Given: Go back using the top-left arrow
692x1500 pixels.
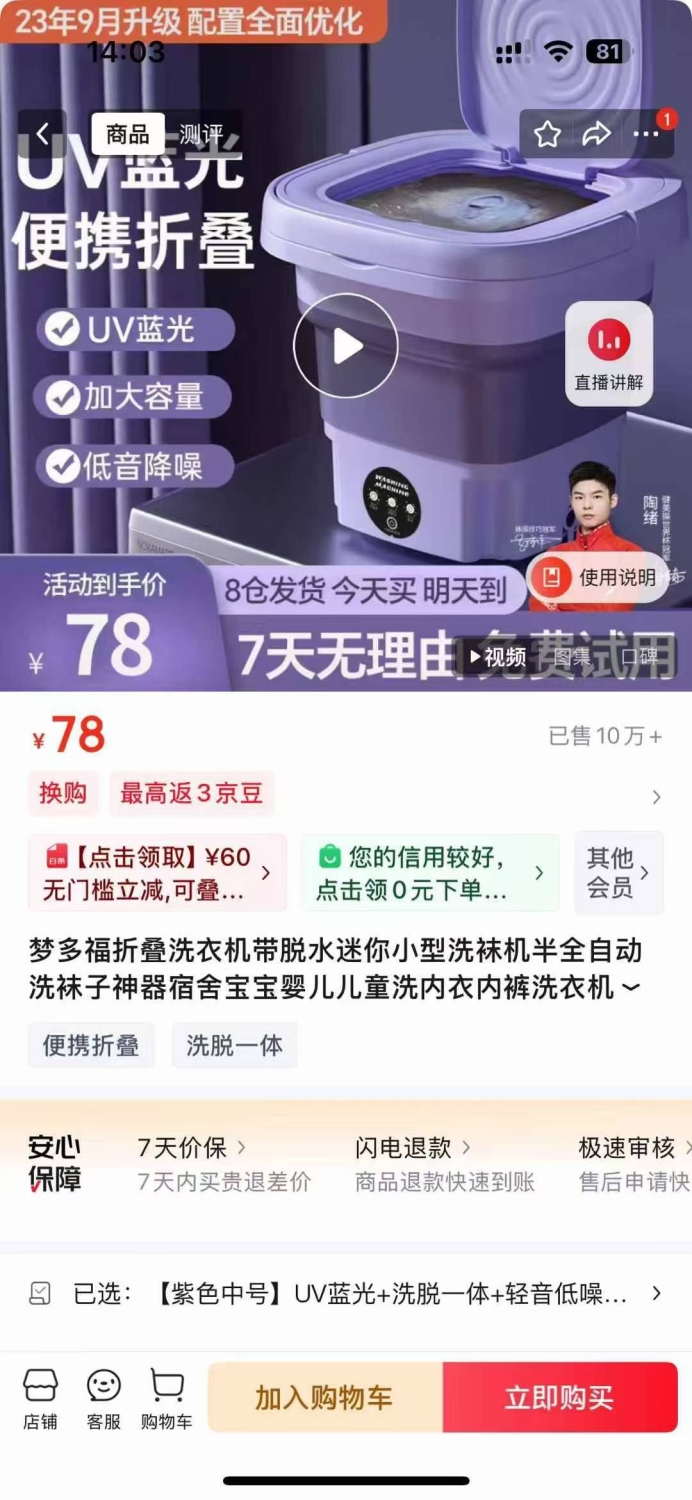Looking at the screenshot, I should coord(42,133).
